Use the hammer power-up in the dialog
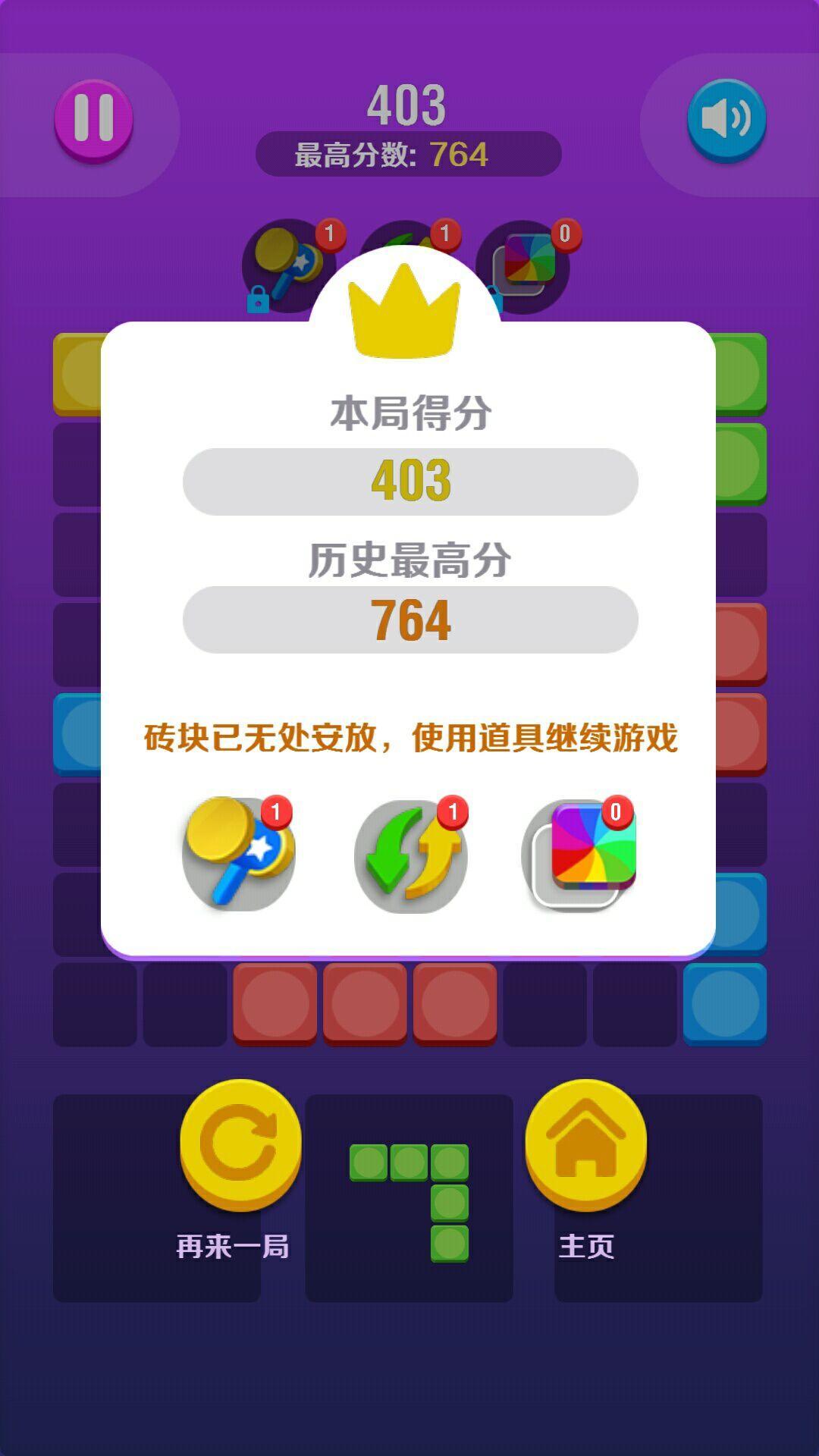The height and width of the screenshot is (1456, 819). [239, 854]
